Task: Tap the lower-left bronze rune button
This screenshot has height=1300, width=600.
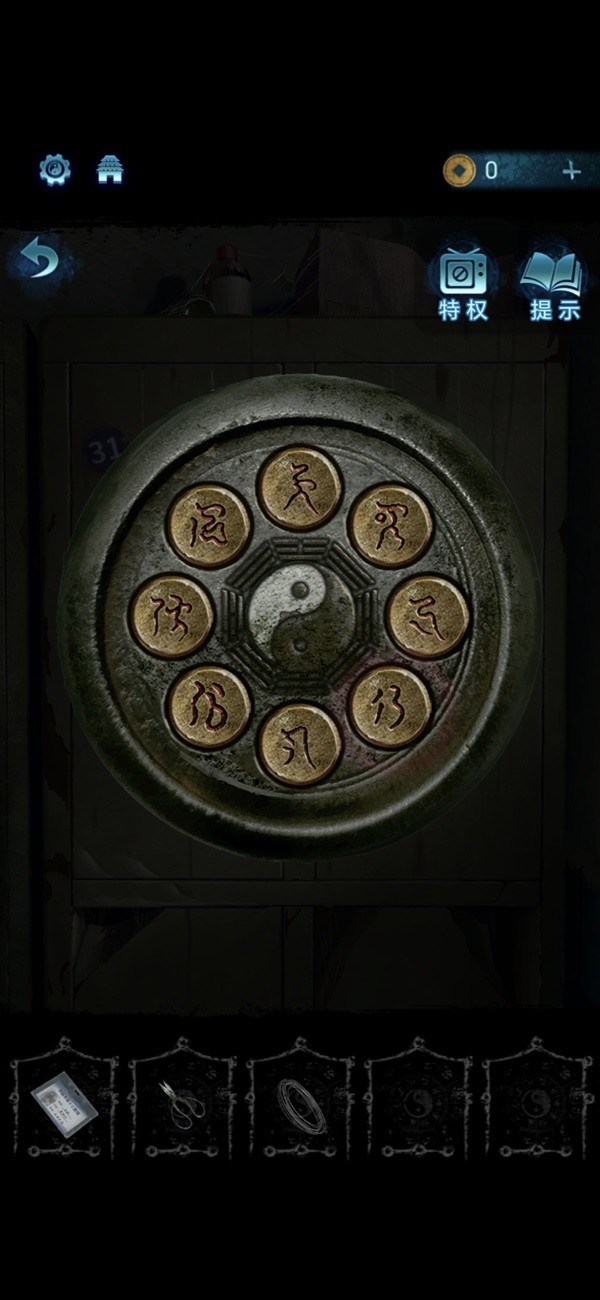Action: (x=209, y=707)
